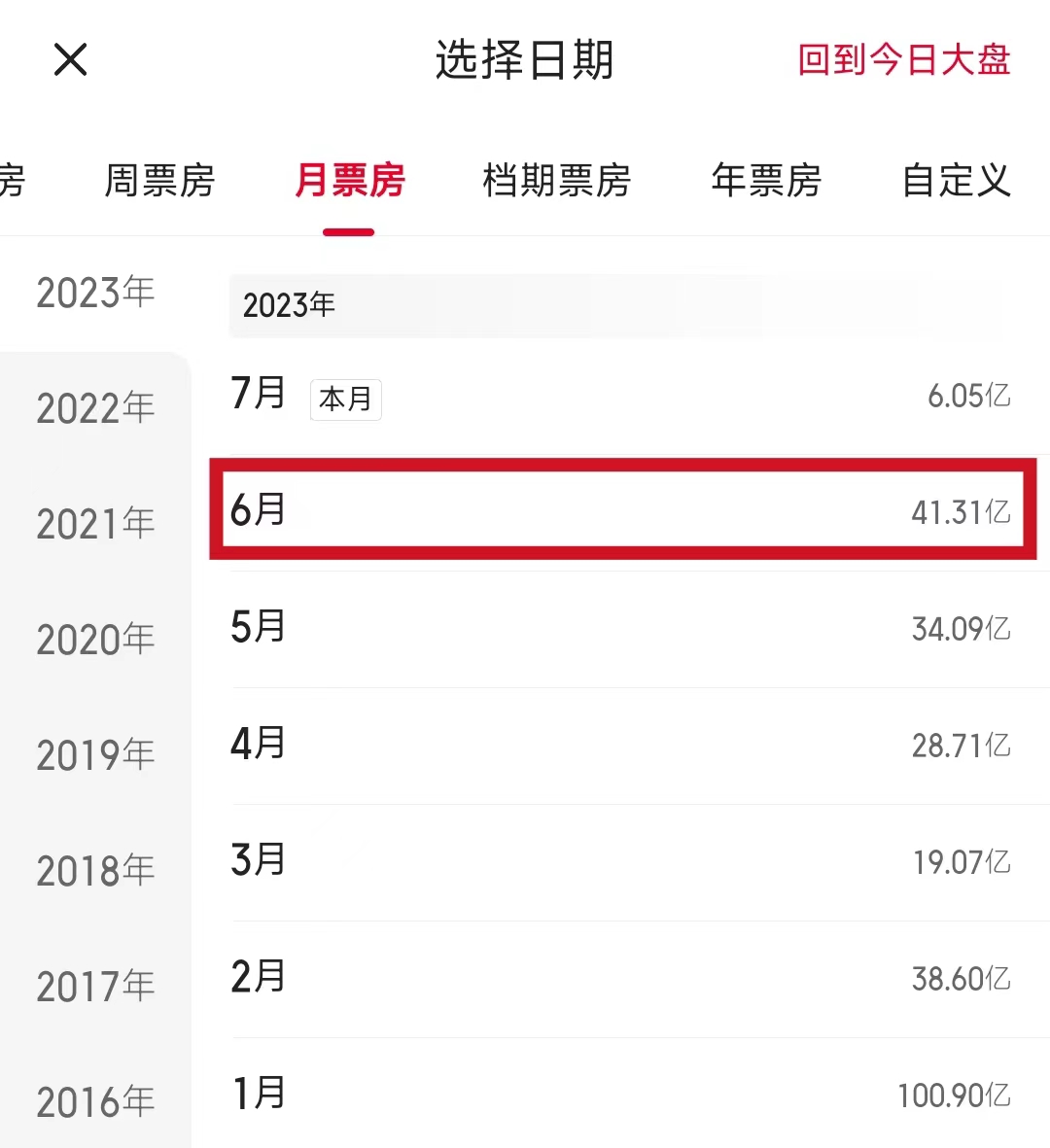Select year 2023年 in sidebar

tap(95, 293)
